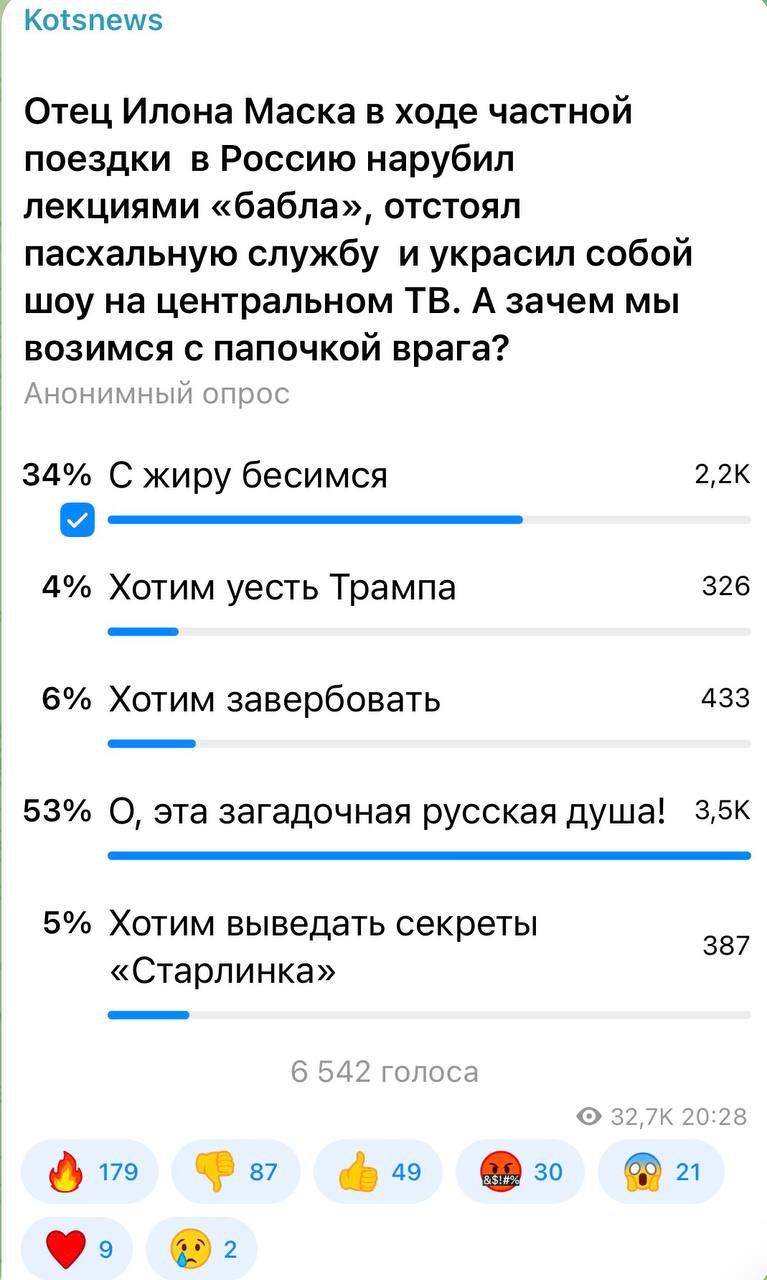This screenshot has height=1280, width=767.
Task: Select the angry swearing face reaction
Action: tap(519, 1171)
